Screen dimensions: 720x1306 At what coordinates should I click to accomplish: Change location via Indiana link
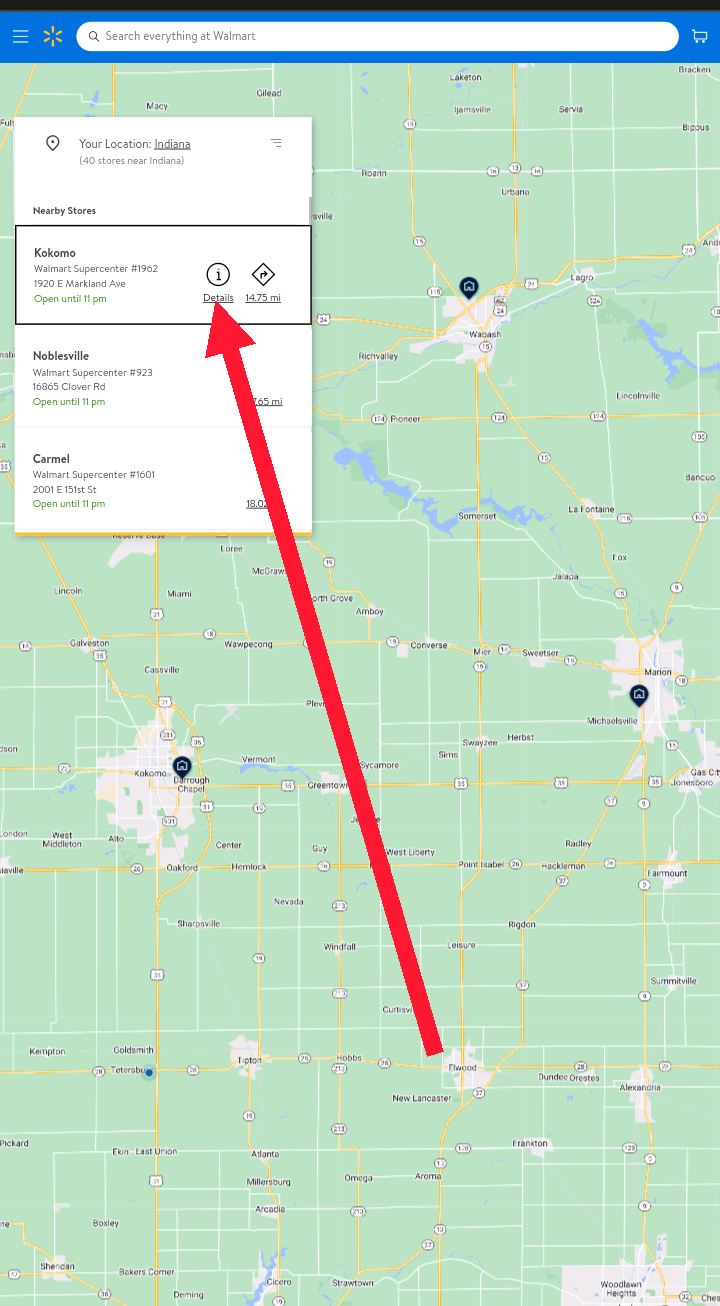[x=172, y=144]
